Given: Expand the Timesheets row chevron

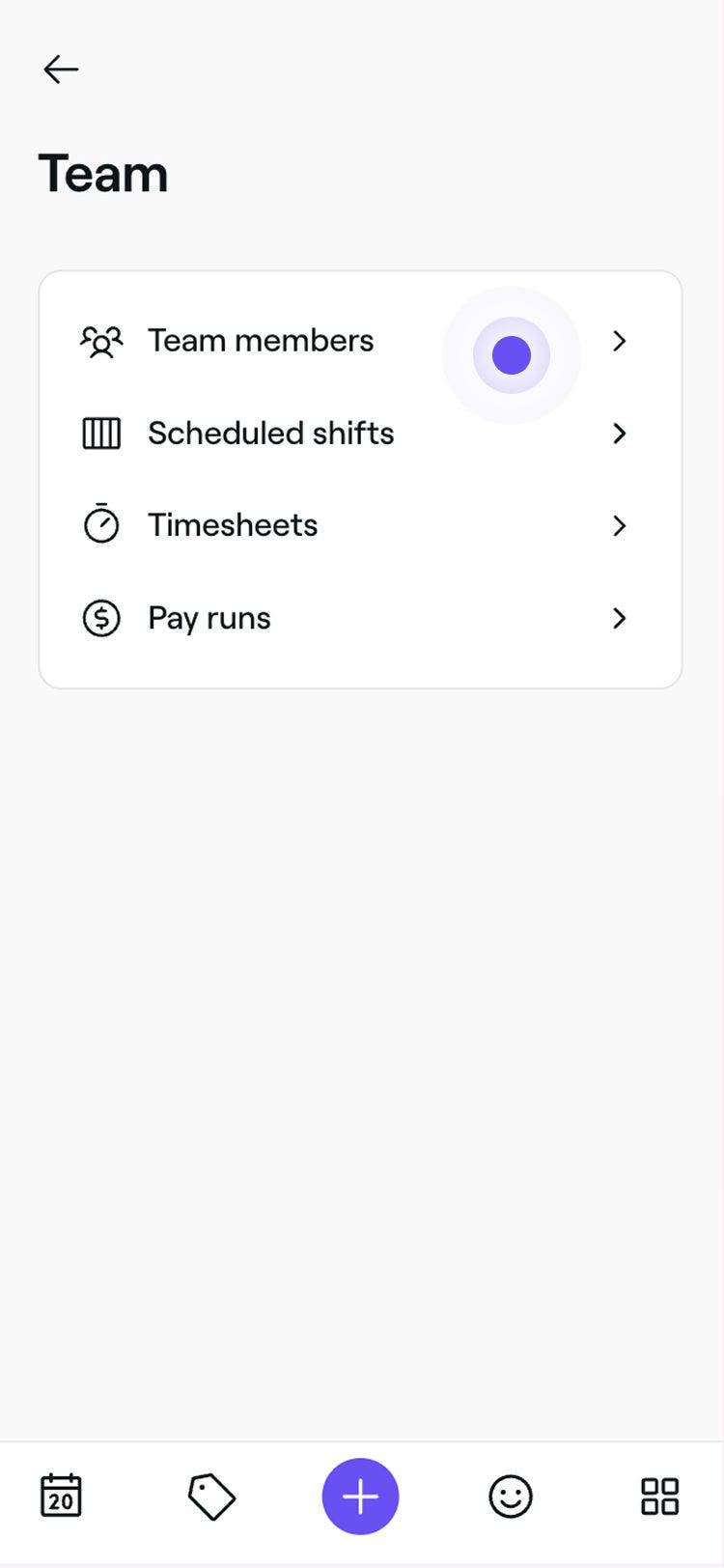Looking at the screenshot, I should coord(619,525).
